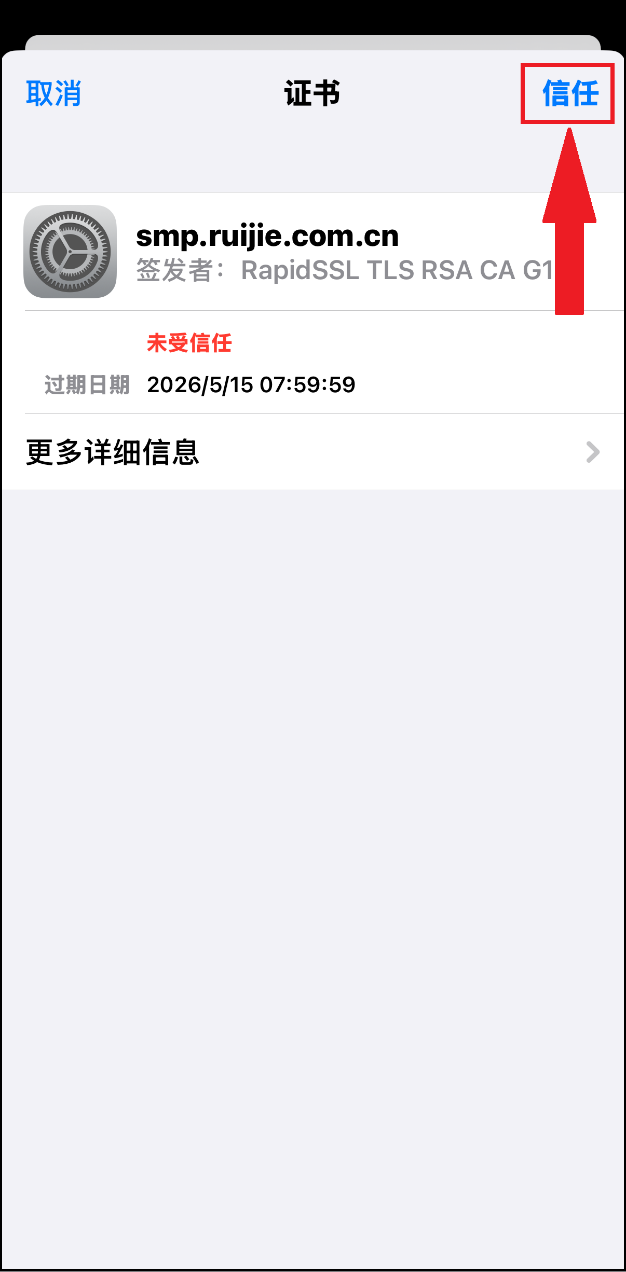This screenshot has width=626, height=1272.
Task: Tap 信任 to trust the certificate
Action: 569,94
